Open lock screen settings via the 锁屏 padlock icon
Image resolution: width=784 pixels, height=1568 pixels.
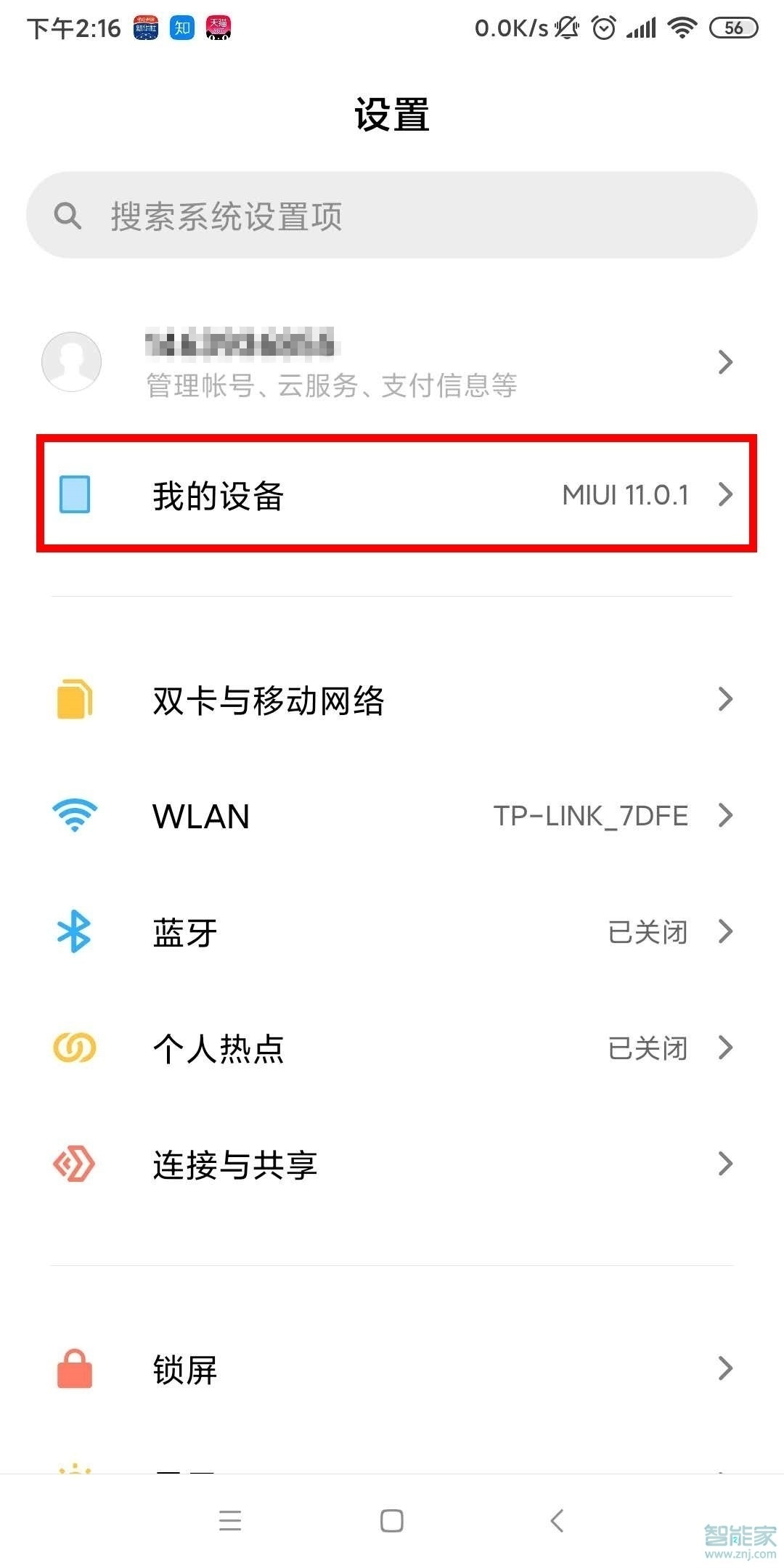(x=73, y=1368)
